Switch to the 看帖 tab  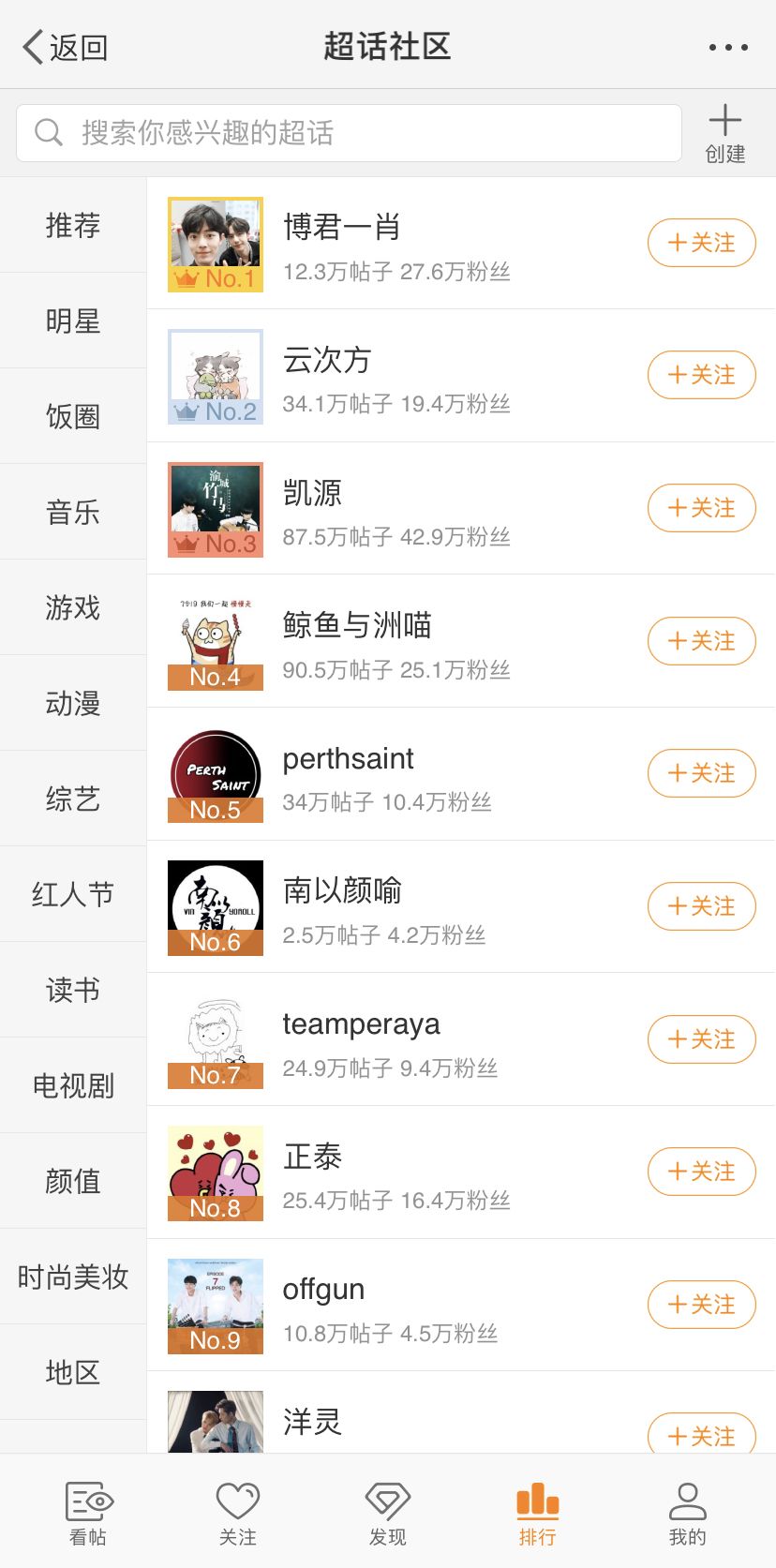click(x=88, y=1512)
